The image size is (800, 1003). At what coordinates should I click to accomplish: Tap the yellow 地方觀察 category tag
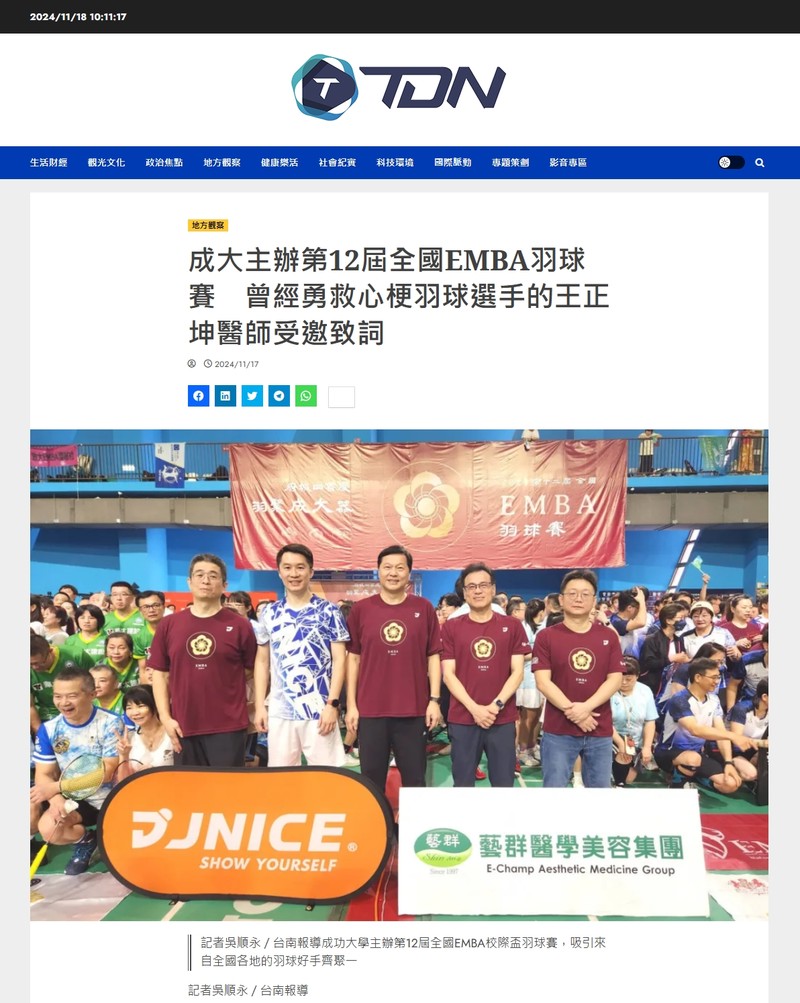tap(208, 226)
